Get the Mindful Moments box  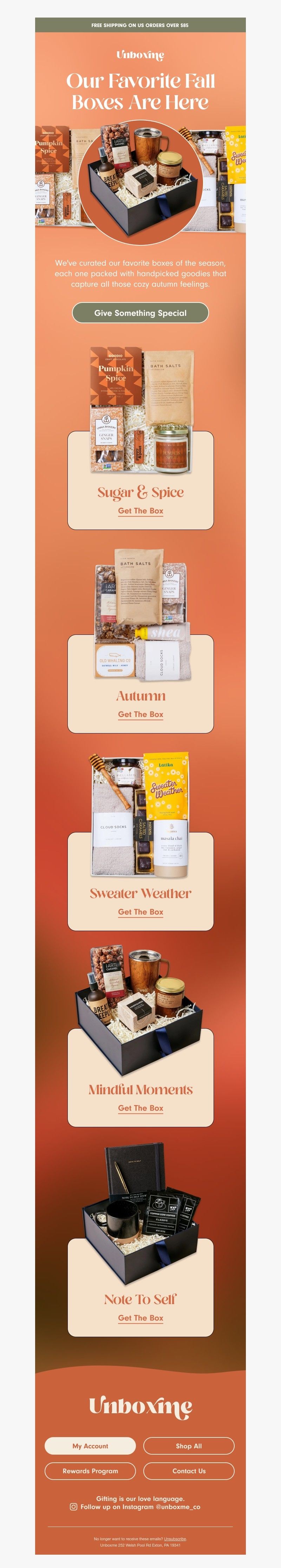[140, 1108]
